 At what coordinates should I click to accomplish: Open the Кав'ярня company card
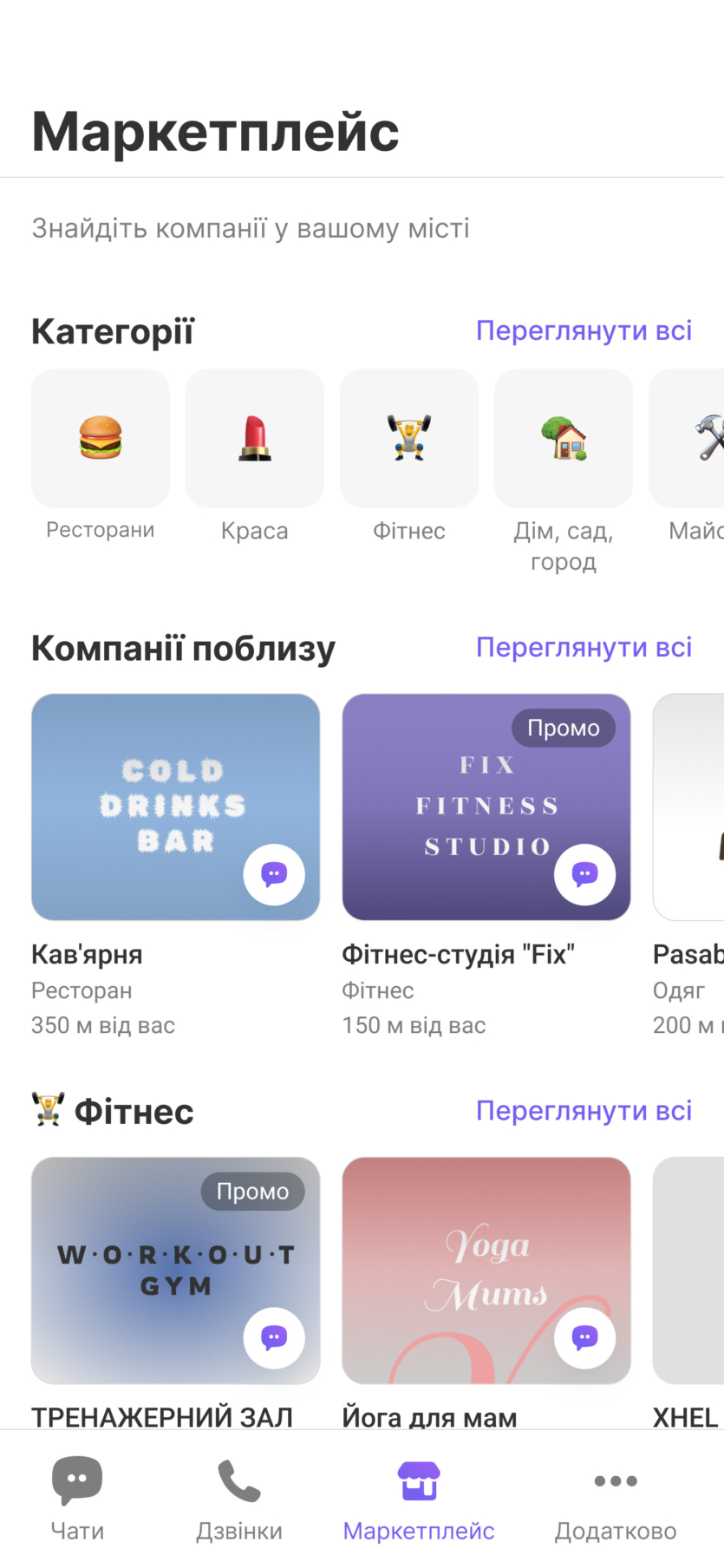(x=175, y=807)
